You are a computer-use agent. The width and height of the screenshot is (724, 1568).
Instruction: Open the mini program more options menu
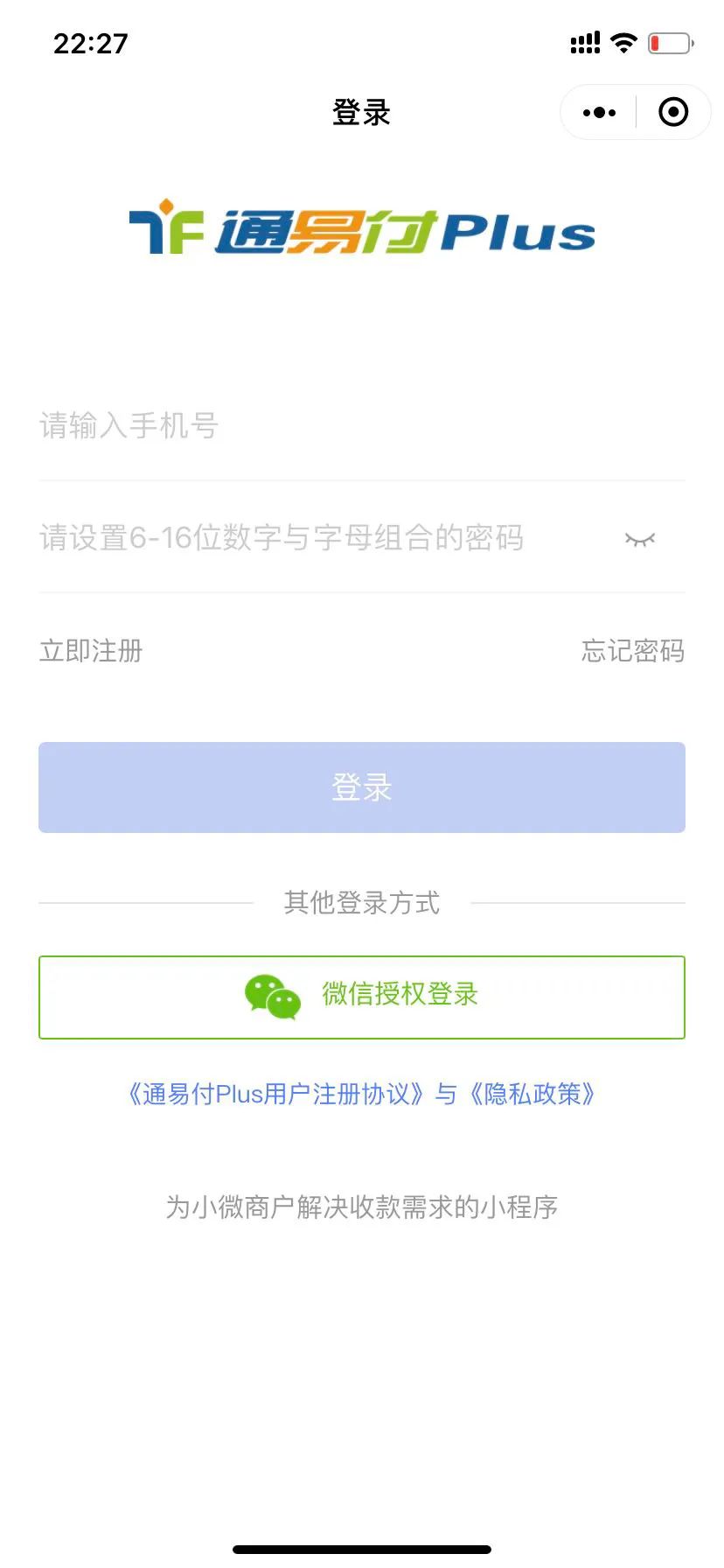599,113
